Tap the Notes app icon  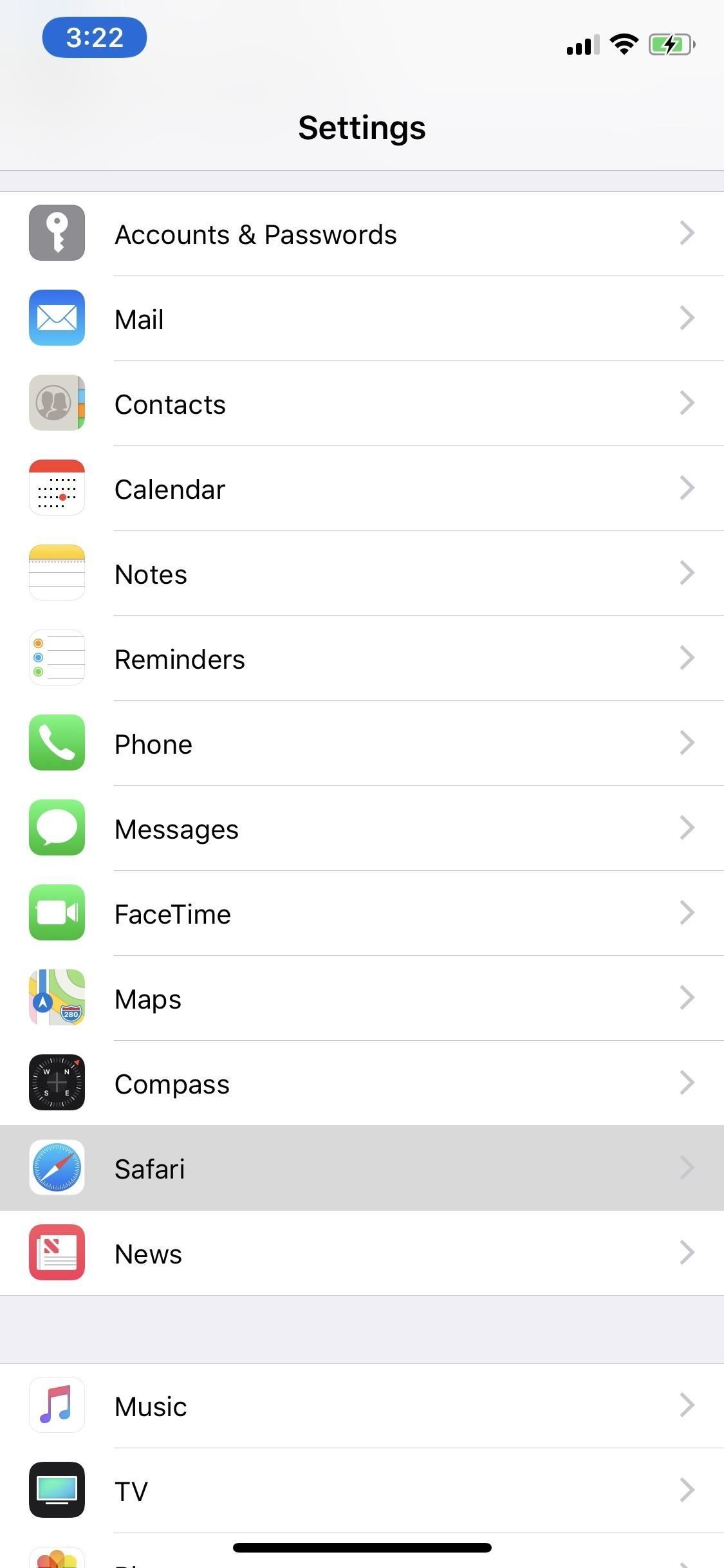point(57,574)
